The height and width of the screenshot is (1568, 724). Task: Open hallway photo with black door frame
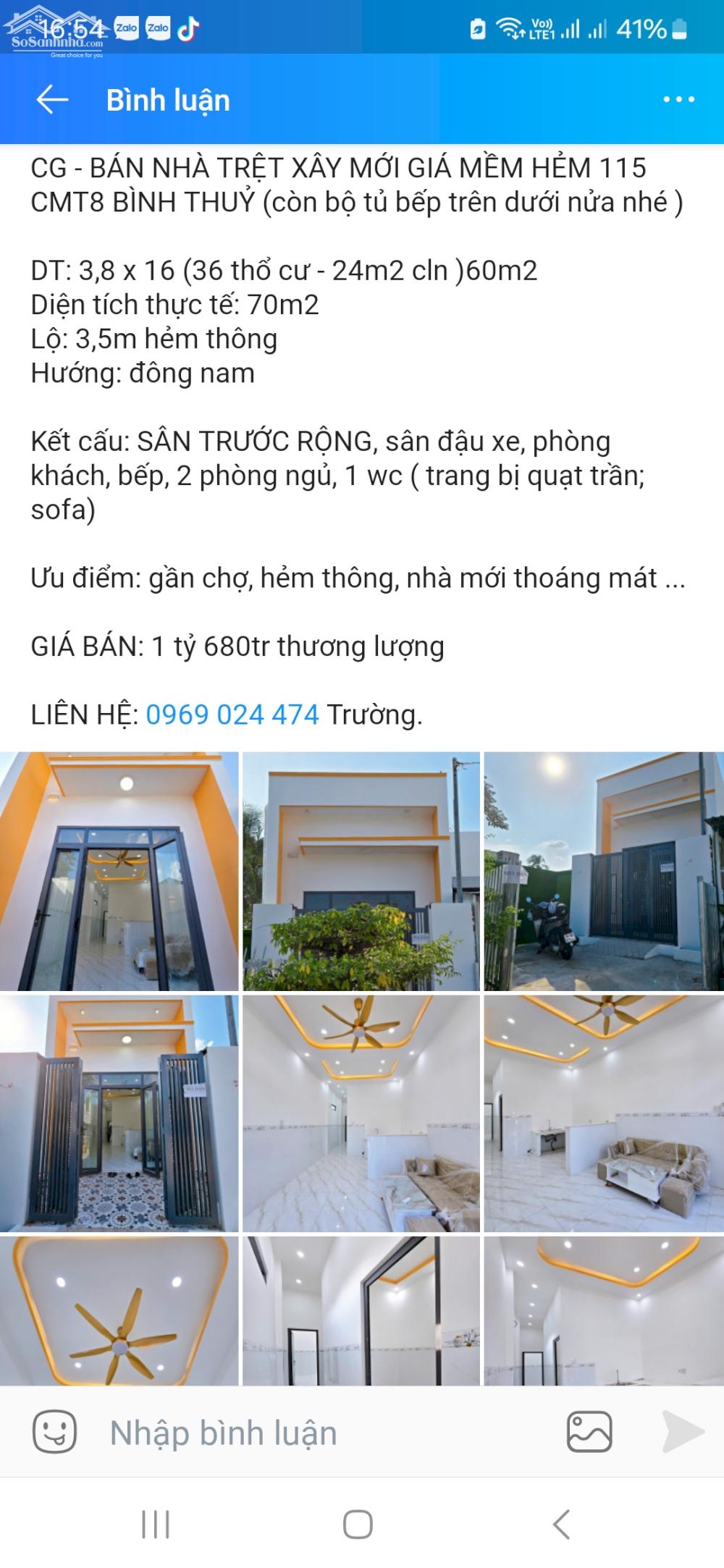click(361, 1310)
